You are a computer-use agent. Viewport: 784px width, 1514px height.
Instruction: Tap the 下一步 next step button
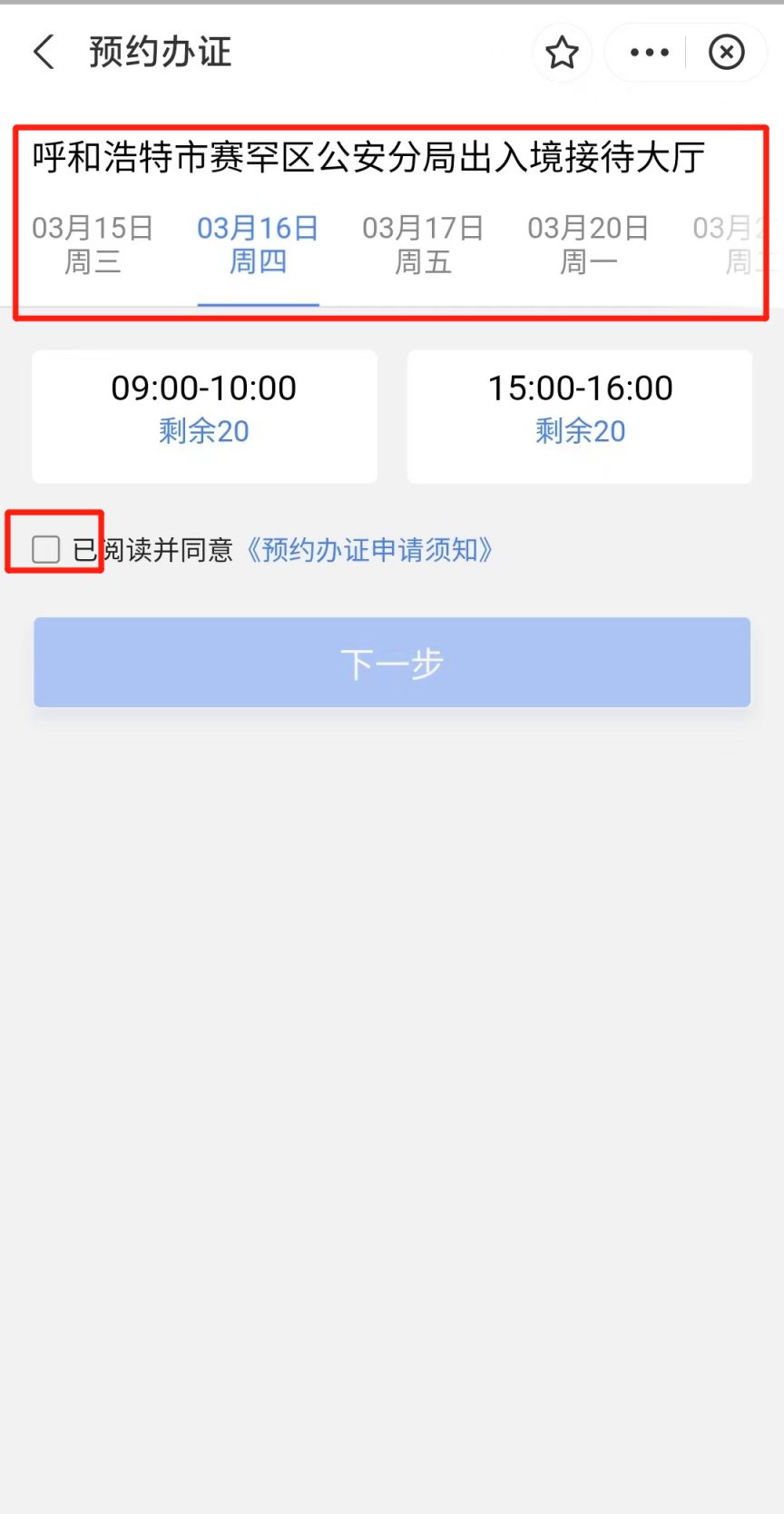392,662
